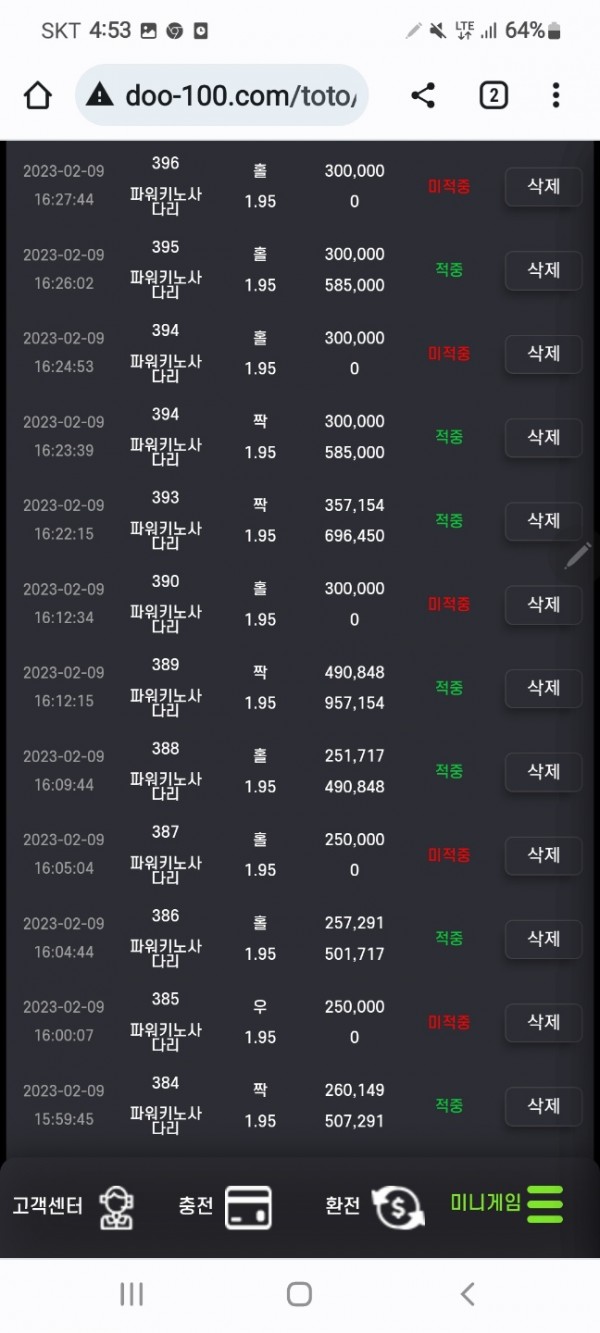Open the tab switcher showing 2
Image resolution: width=600 pixels, height=1333 pixels.
point(493,96)
